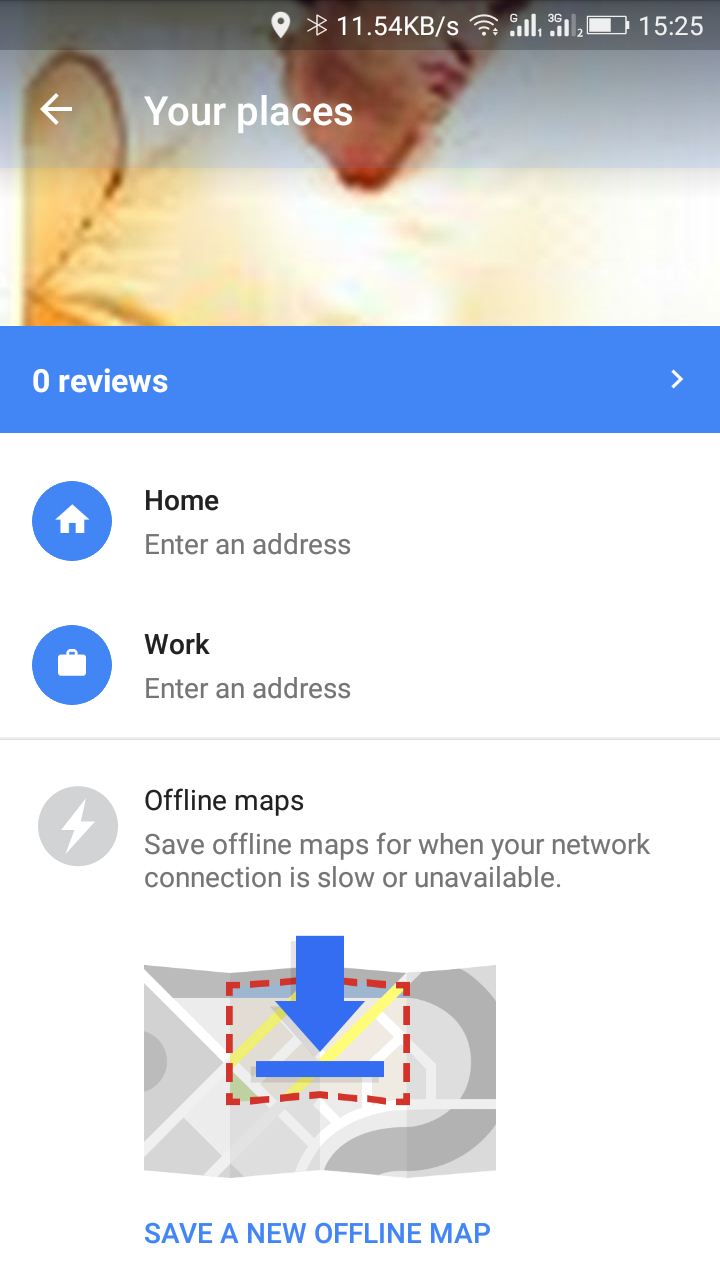Open the 0 reviews banner
The width and height of the screenshot is (720, 1280).
click(360, 380)
